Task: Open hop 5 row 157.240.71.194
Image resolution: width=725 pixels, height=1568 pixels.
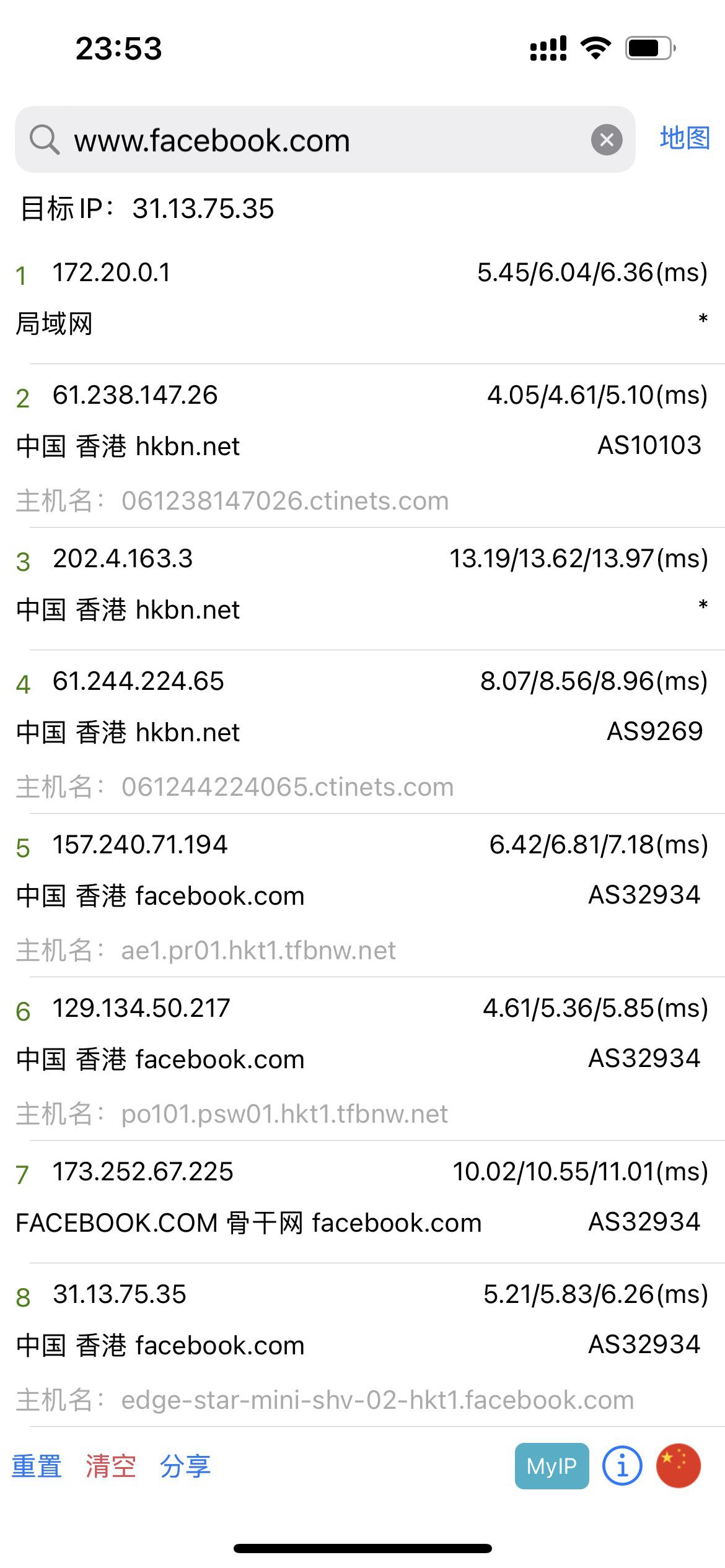Action: 362,895
